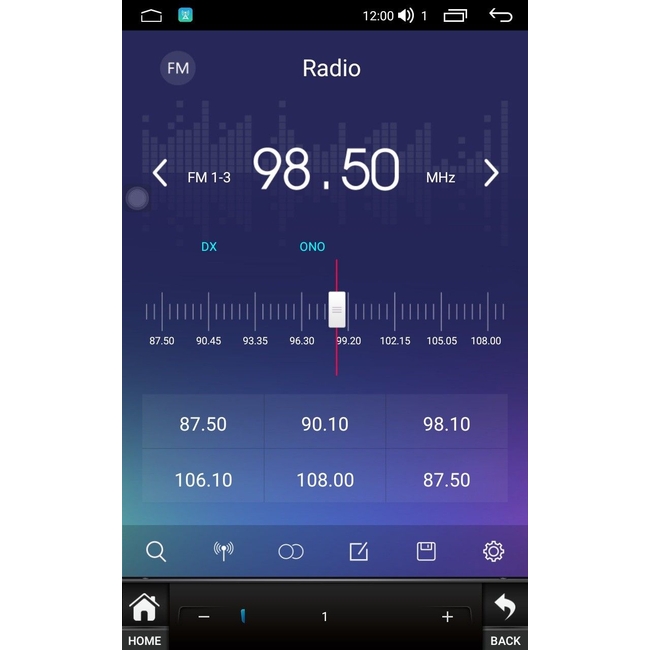Image resolution: width=650 pixels, height=650 pixels.
Task: Select the 90.10 preset station
Action: tap(325, 424)
